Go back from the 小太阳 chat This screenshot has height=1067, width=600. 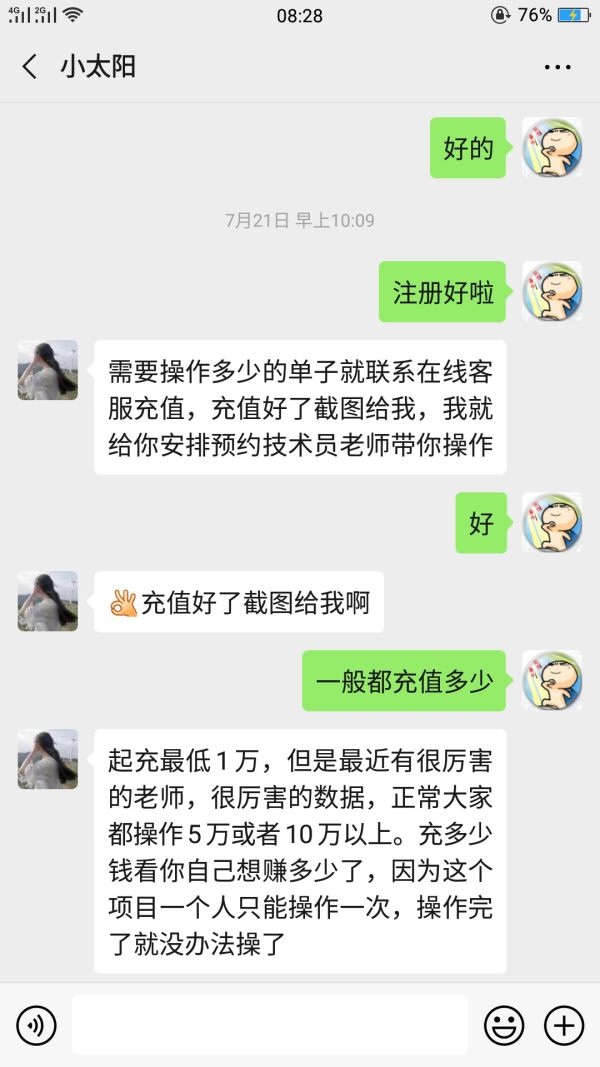[30, 67]
